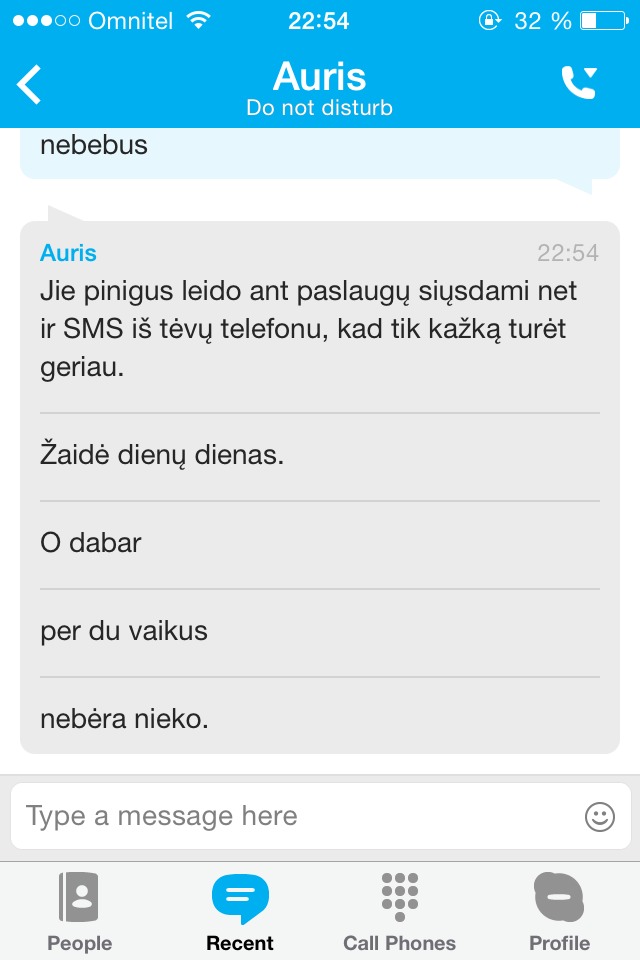This screenshot has height=960, width=640.
Task: Open the call options for Auris
Action: (x=579, y=84)
